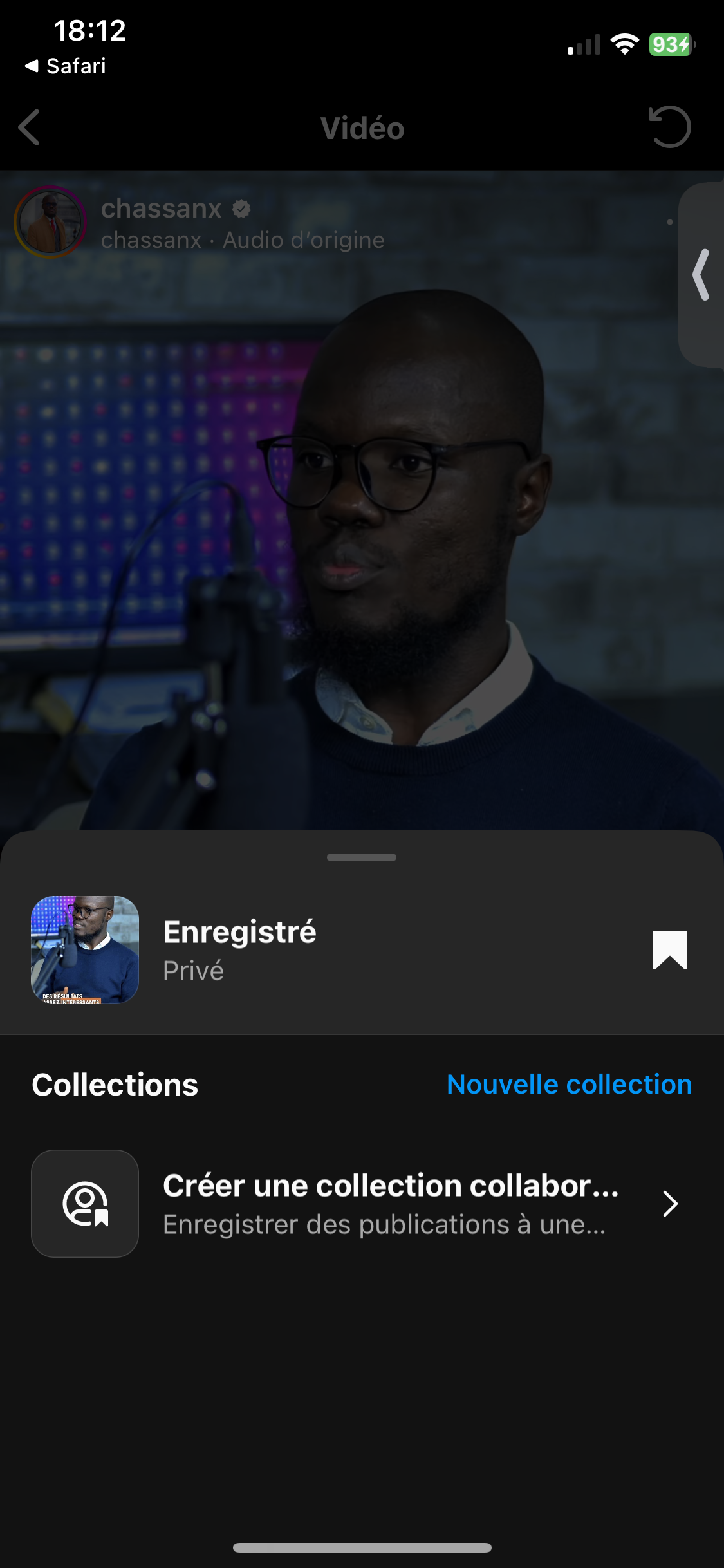Create a Nouvelle collection

(569, 1085)
